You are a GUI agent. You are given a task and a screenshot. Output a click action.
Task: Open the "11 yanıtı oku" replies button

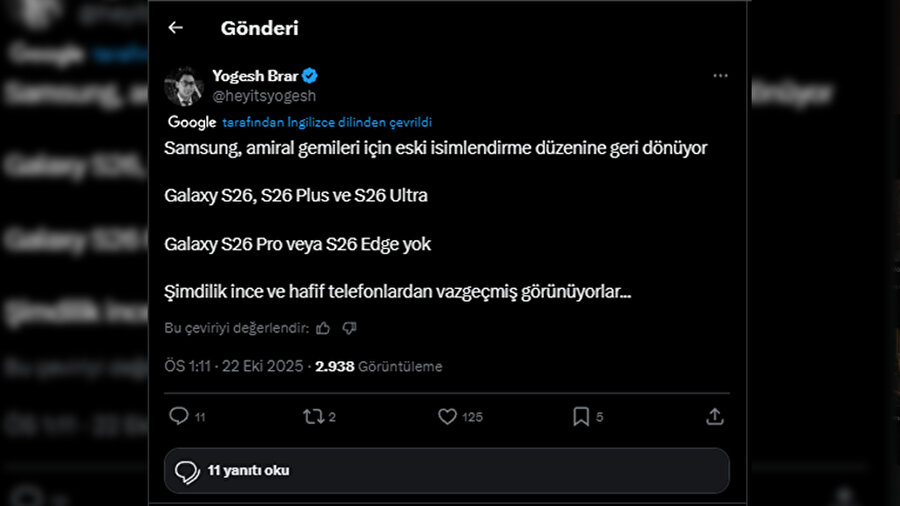(x=446, y=470)
